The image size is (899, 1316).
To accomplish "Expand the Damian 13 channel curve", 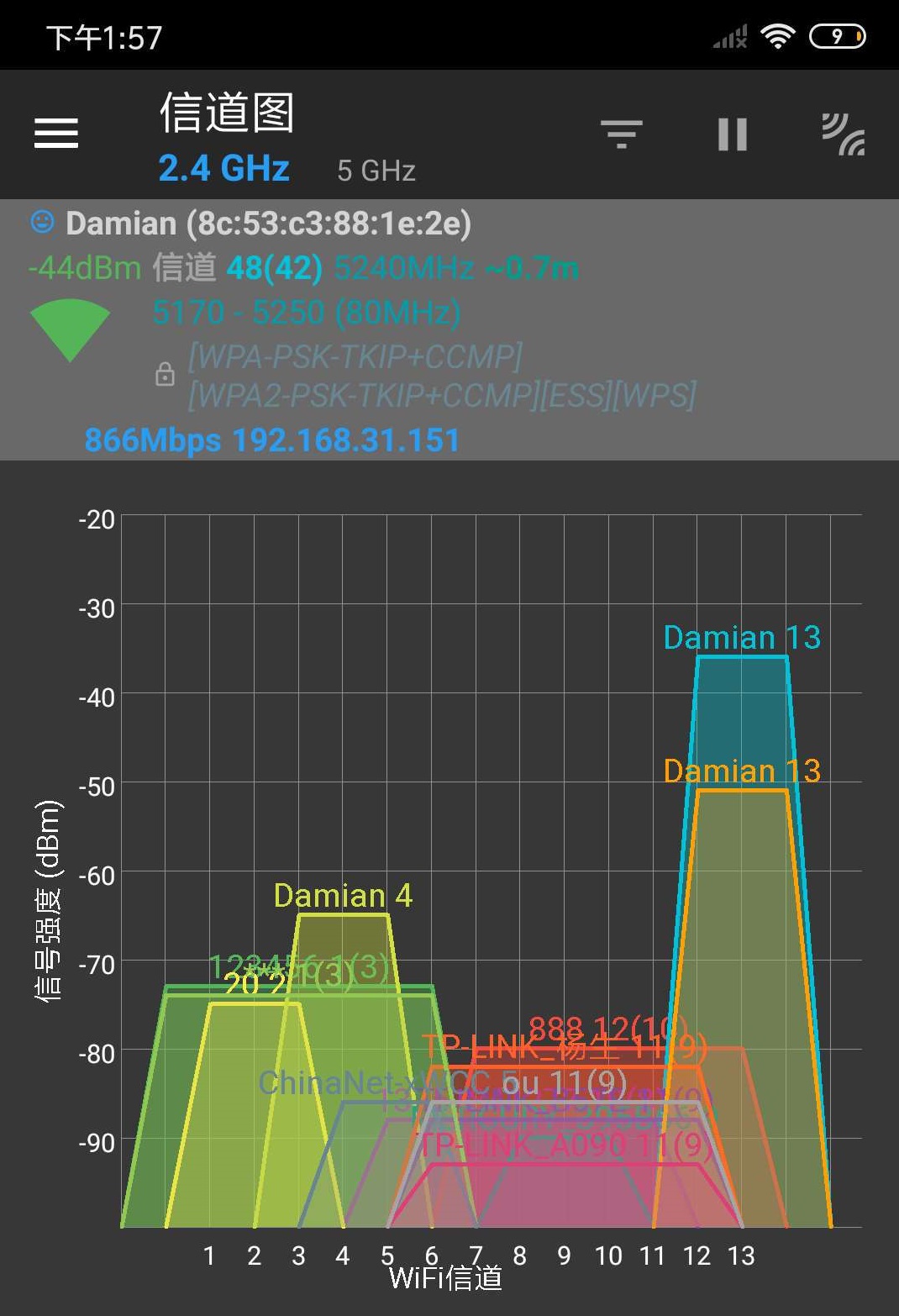I will coord(743,637).
